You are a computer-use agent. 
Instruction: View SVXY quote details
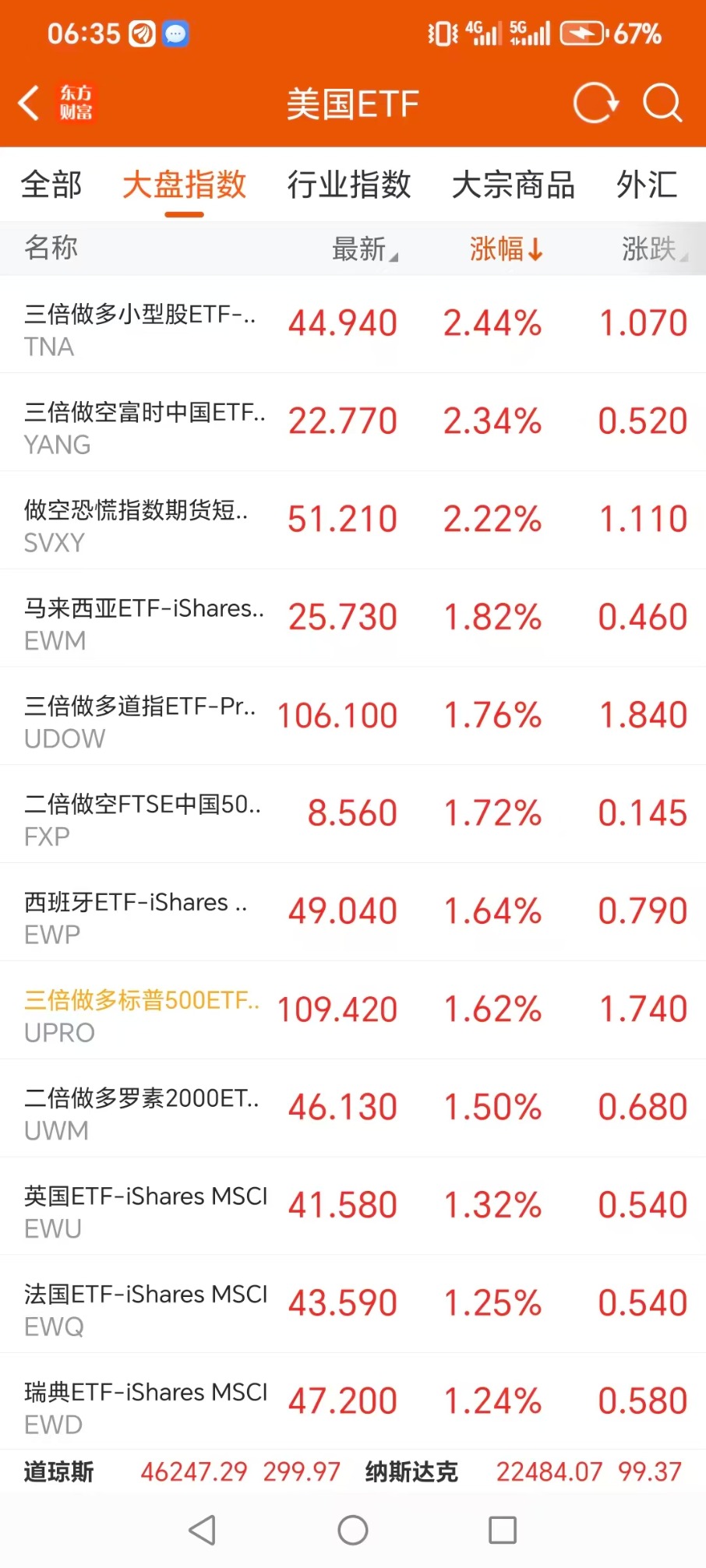pyautogui.click(x=353, y=520)
